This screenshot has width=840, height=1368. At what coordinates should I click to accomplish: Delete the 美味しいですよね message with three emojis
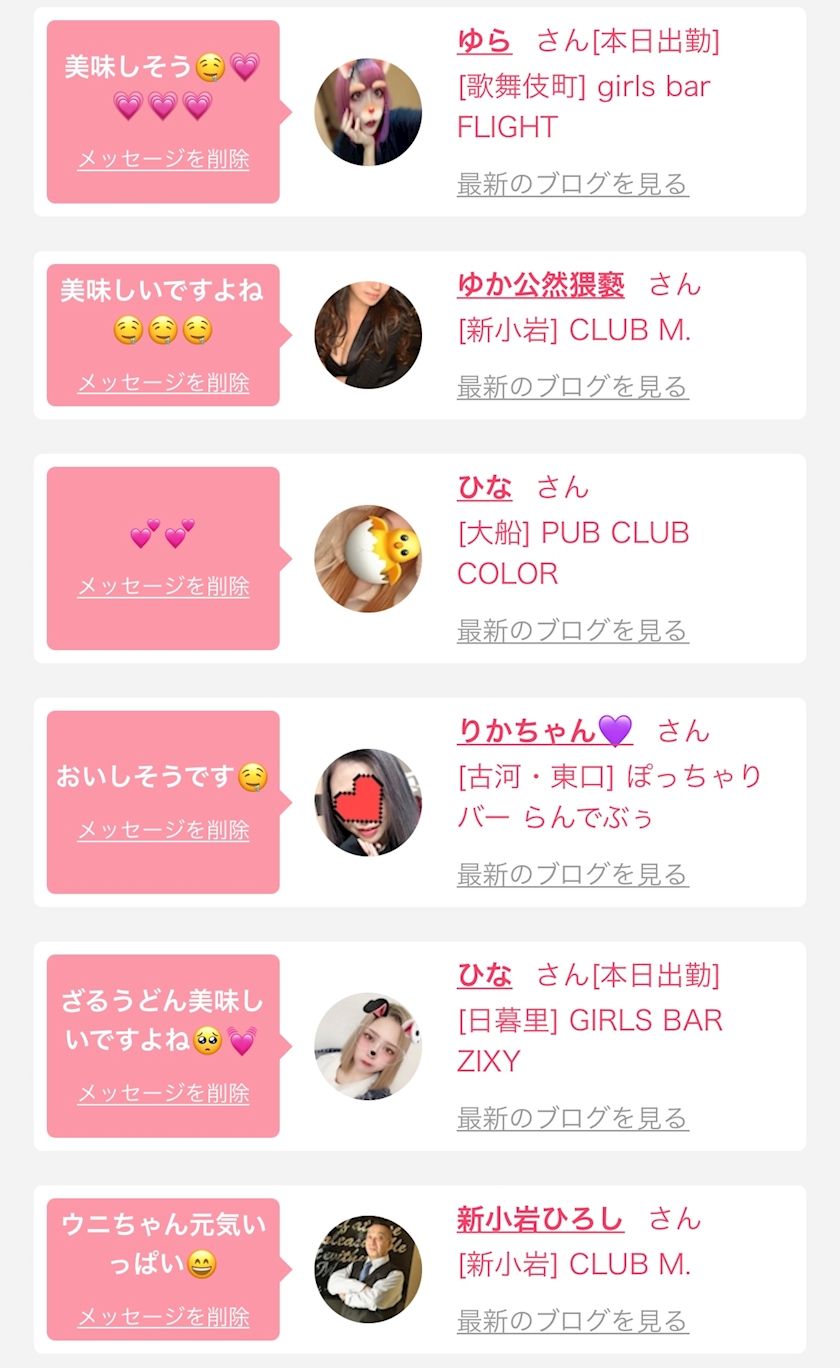163,383
